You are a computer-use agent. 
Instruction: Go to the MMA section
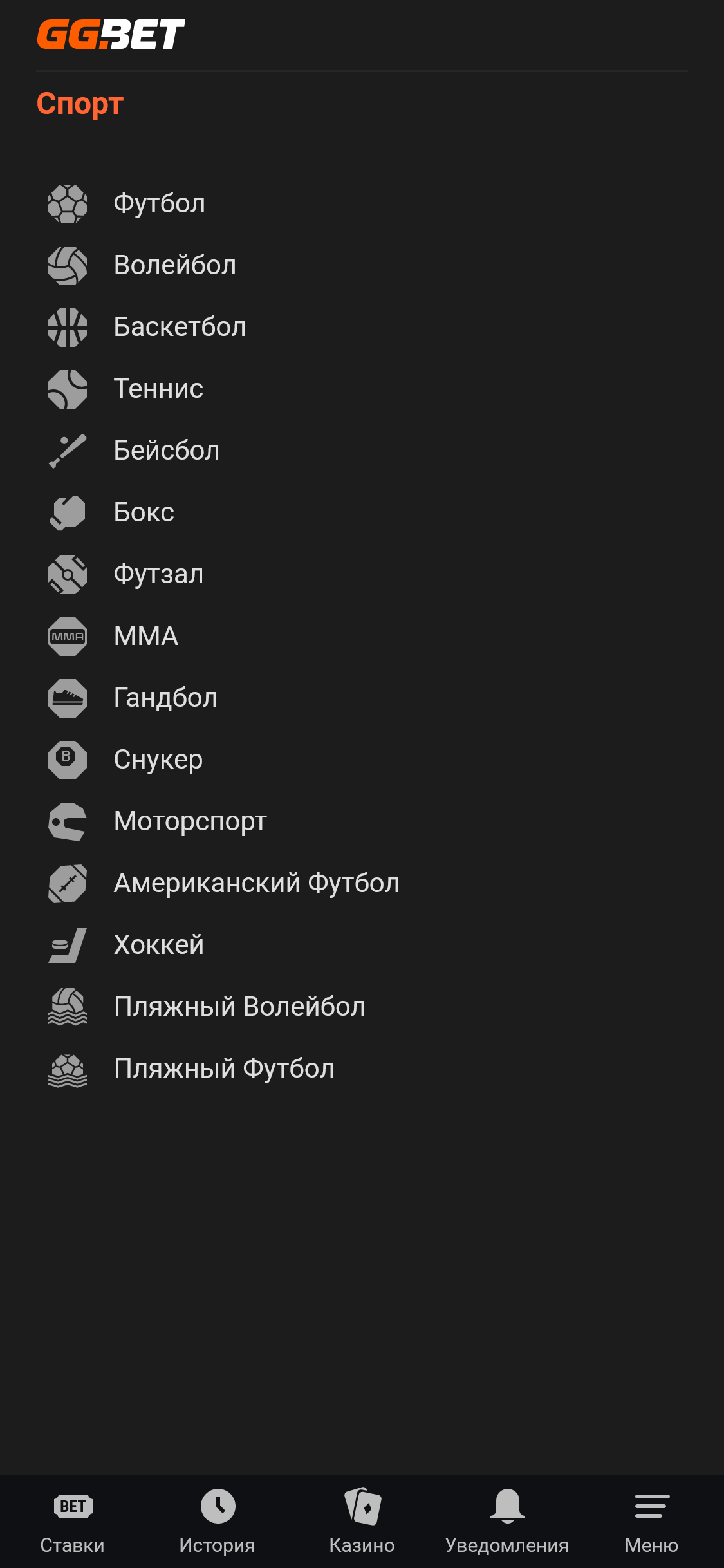coord(145,636)
